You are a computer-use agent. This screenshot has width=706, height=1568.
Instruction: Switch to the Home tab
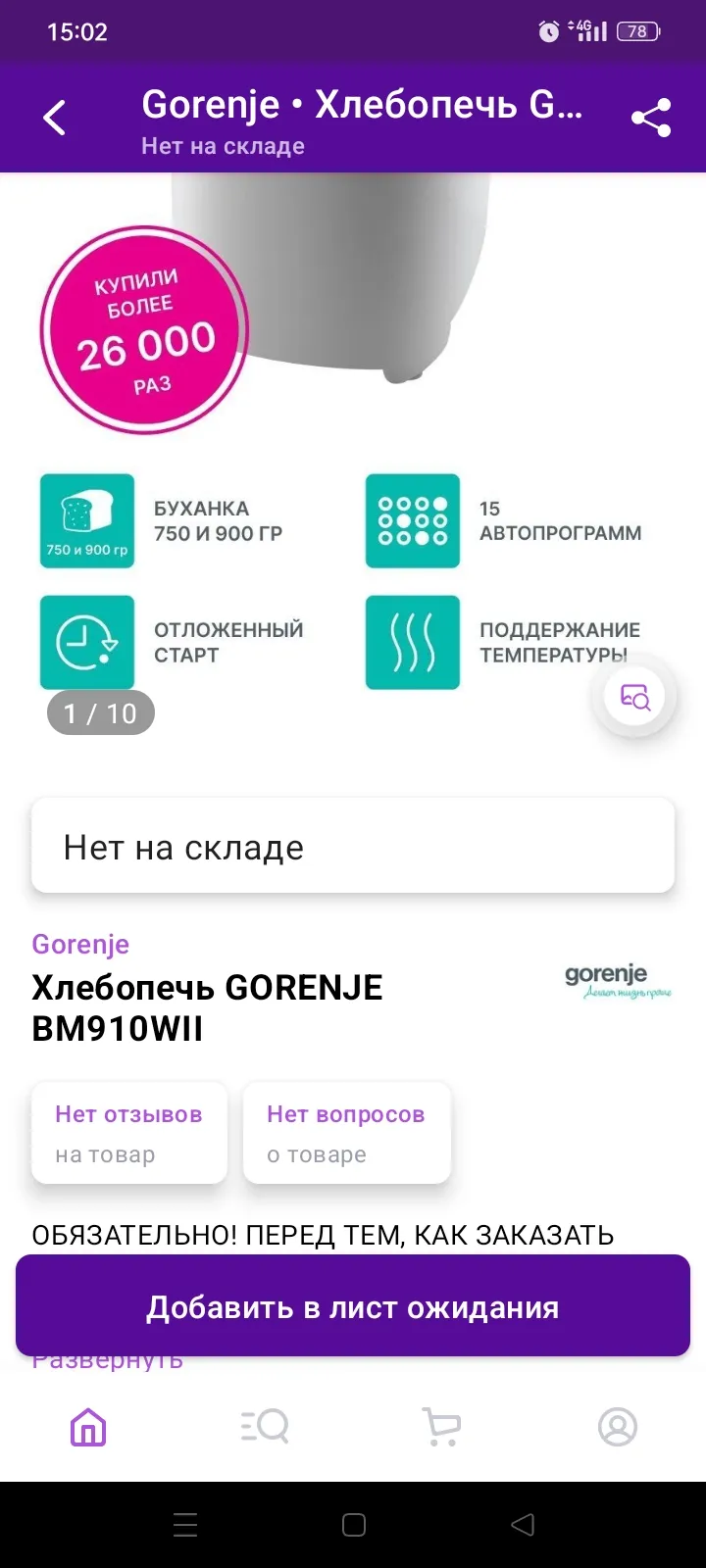(x=88, y=1427)
